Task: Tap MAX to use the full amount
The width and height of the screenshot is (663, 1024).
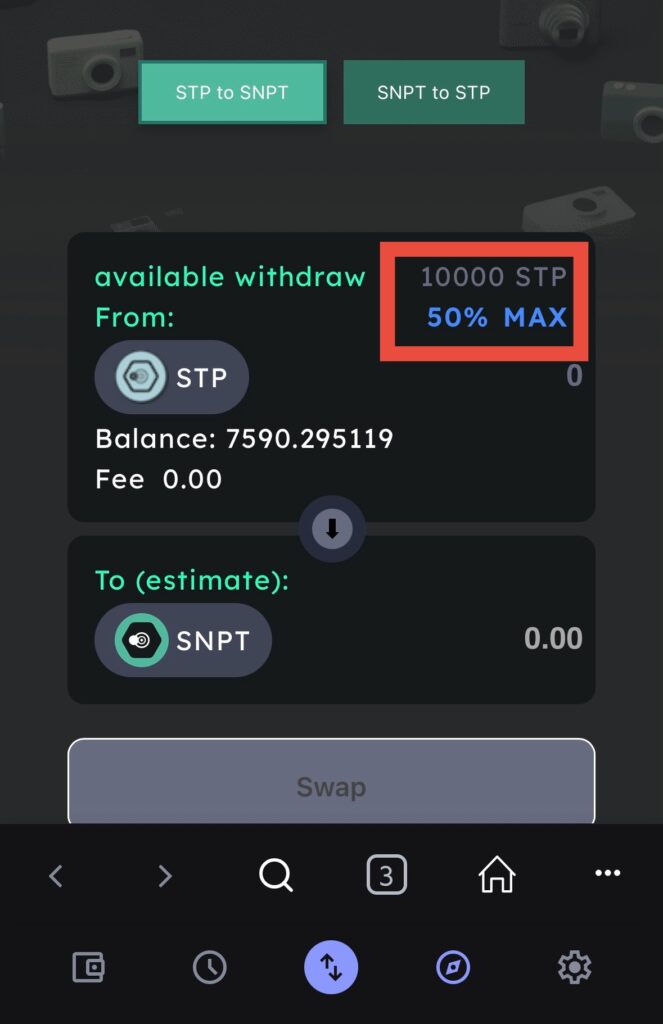Action: pyautogui.click(x=535, y=318)
